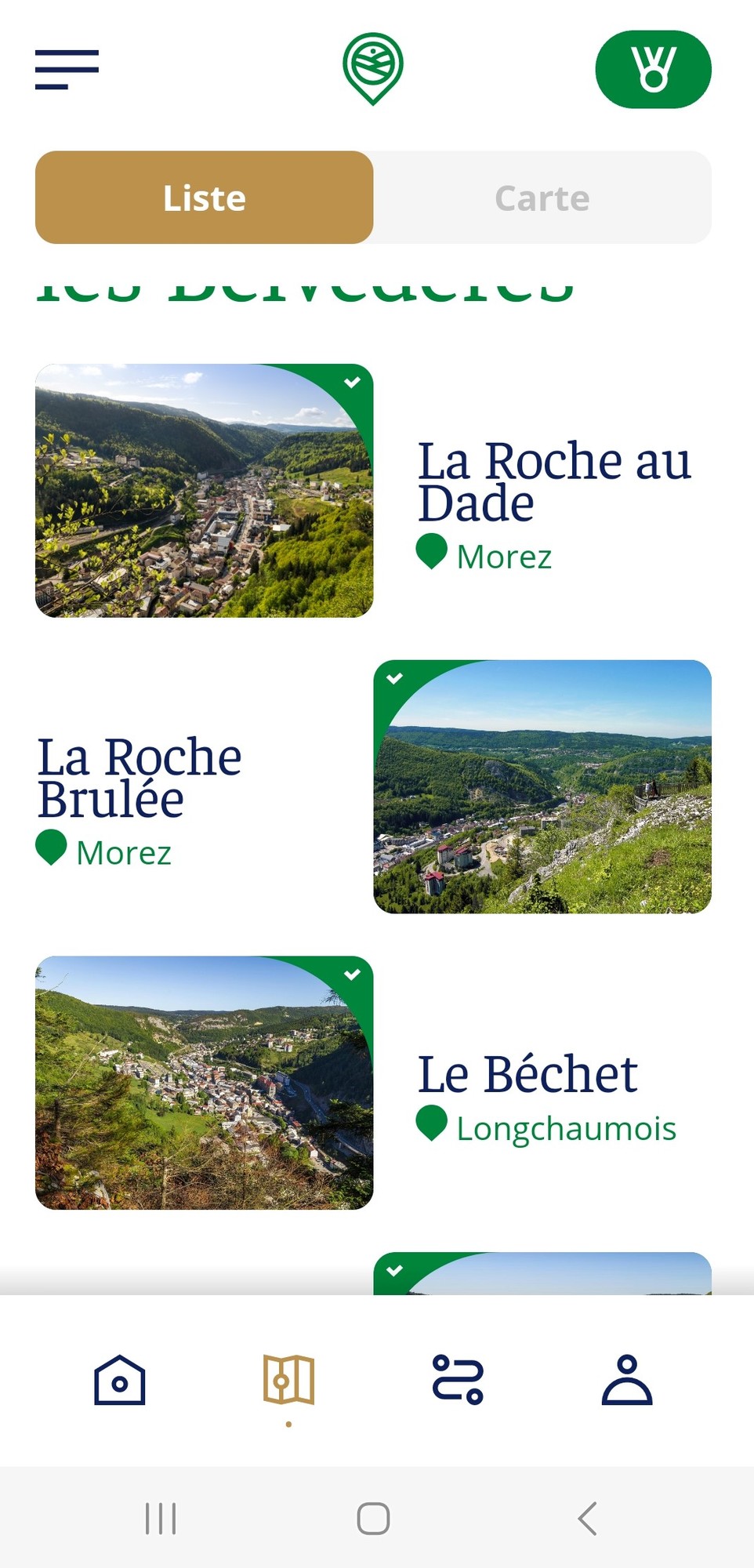Open the profile tab
Viewport: 754px width, 1568px height.
click(627, 1380)
